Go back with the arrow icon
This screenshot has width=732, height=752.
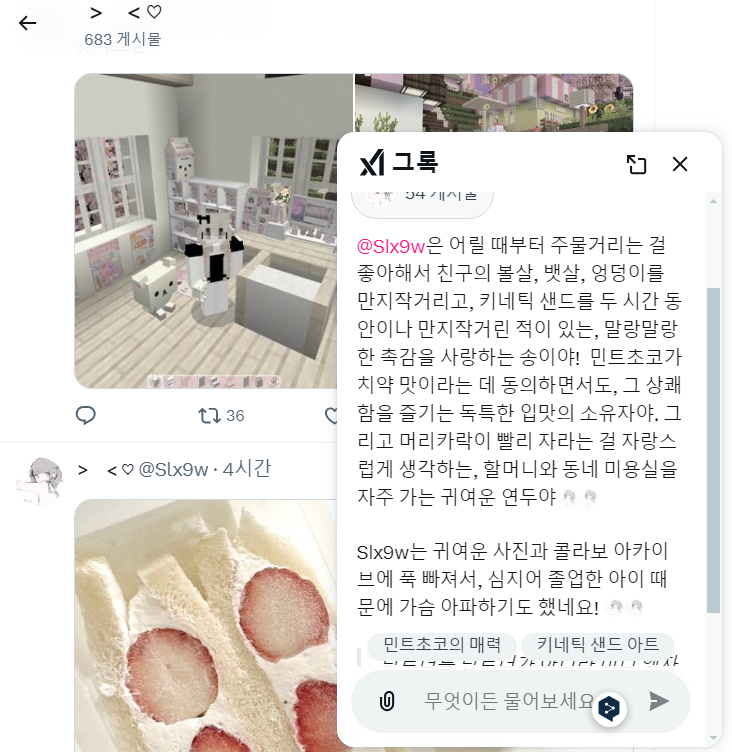pyautogui.click(x=27, y=22)
